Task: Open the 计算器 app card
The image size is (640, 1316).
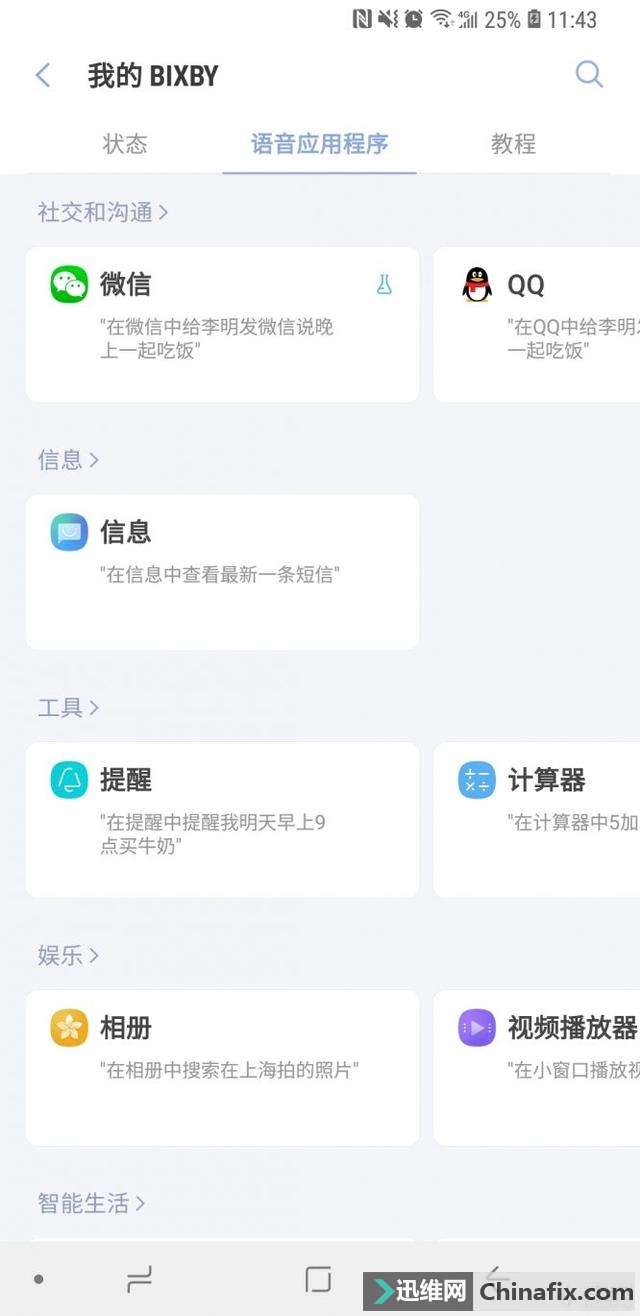Action: 537,820
